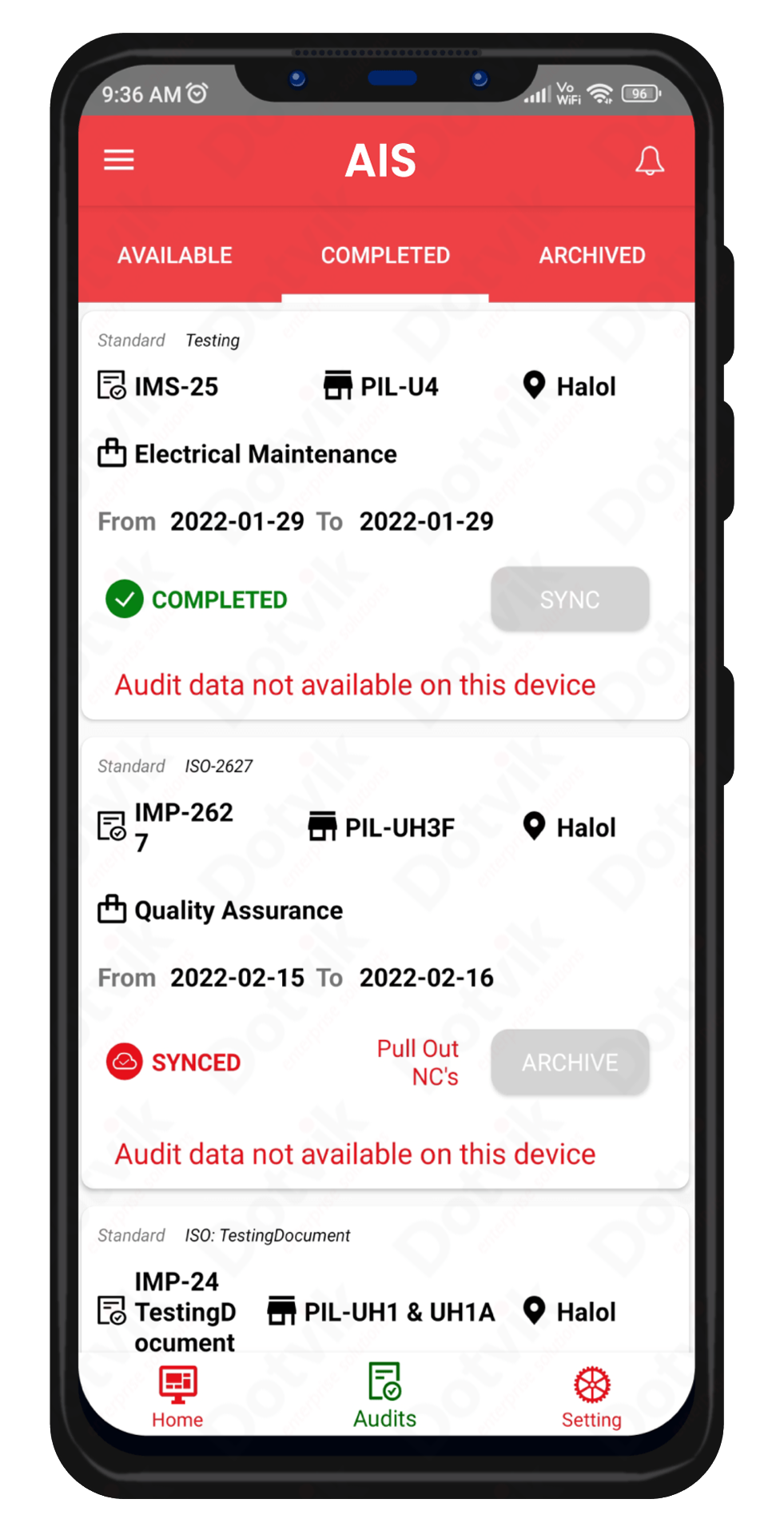The width and height of the screenshot is (784, 1531).
Task: Click the Pull Out NC's link
Action: pos(417,1062)
